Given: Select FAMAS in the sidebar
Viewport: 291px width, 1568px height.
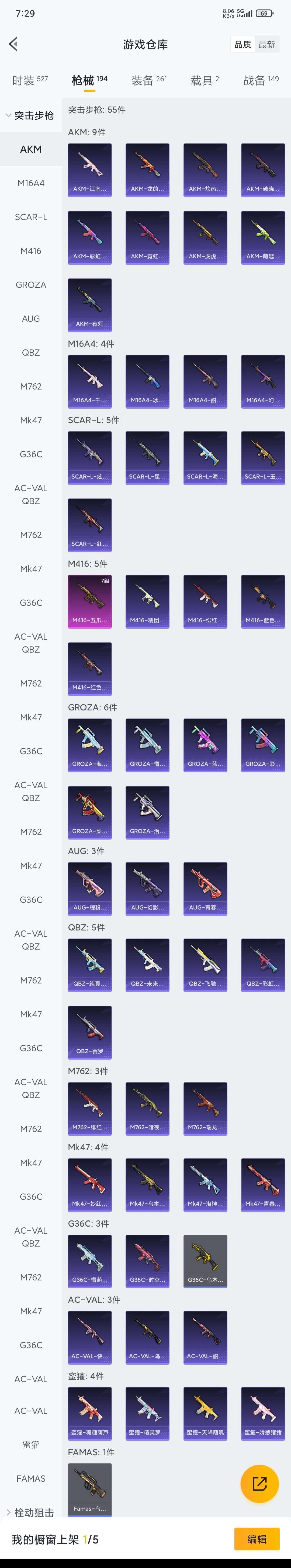Looking at the screenshot, I should (x=30, y=1478).
